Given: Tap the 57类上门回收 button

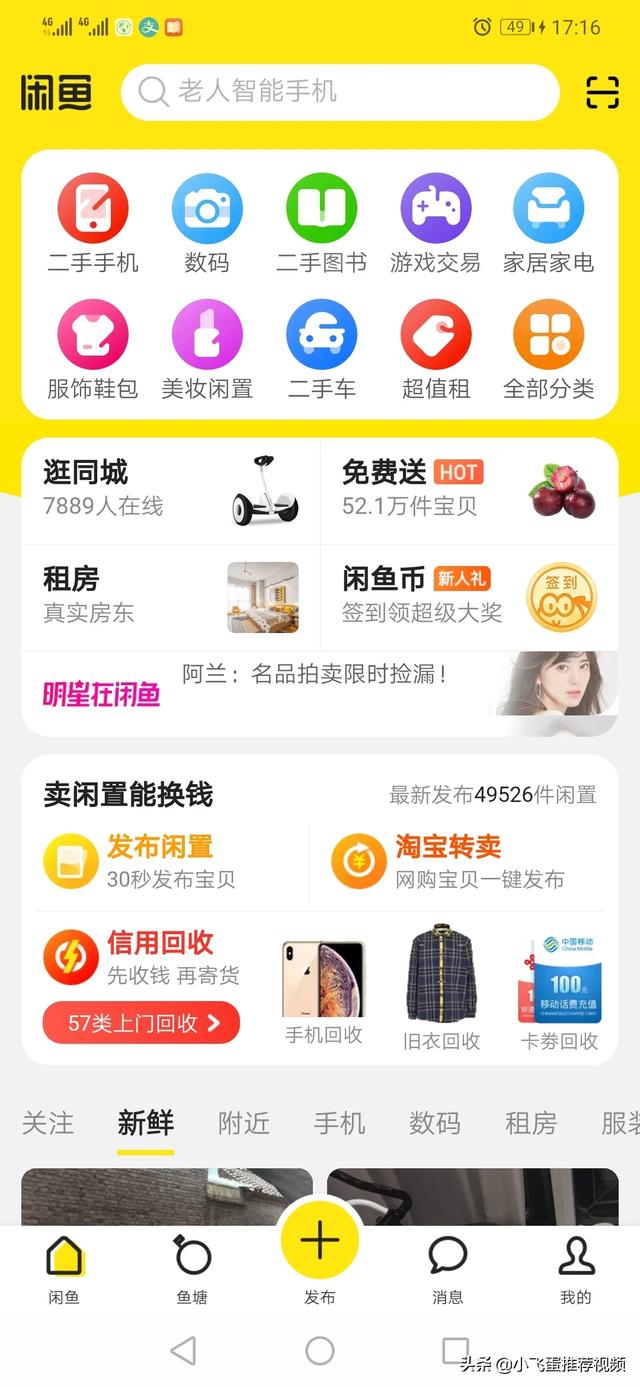Looking at the screenshot, I should 141,1023.
